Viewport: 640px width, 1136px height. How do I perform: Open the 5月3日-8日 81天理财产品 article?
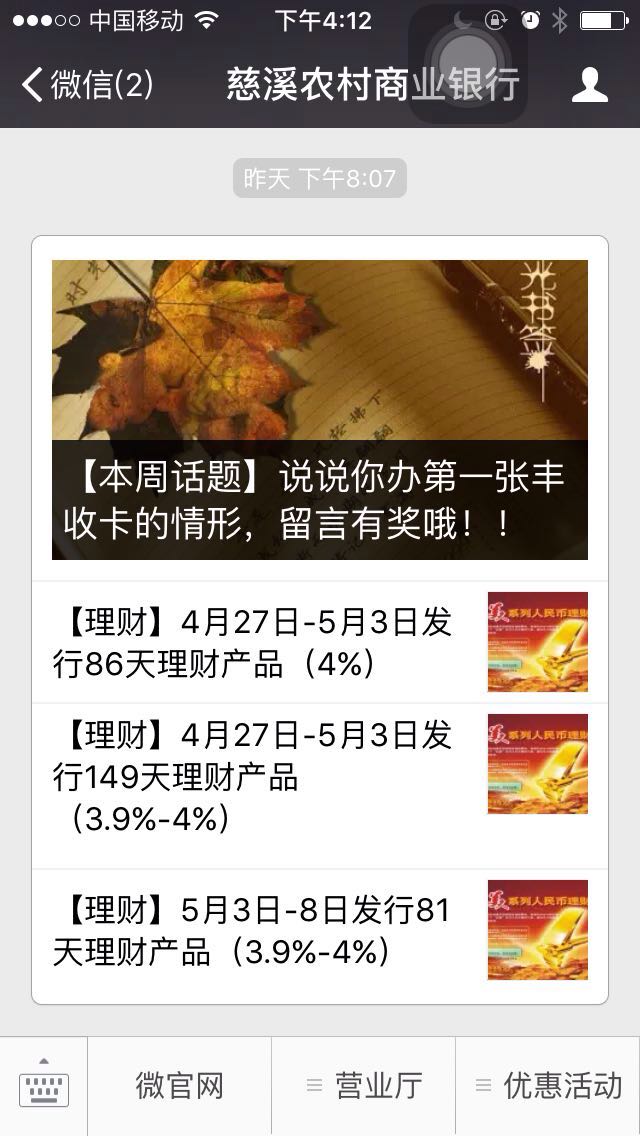319,930
